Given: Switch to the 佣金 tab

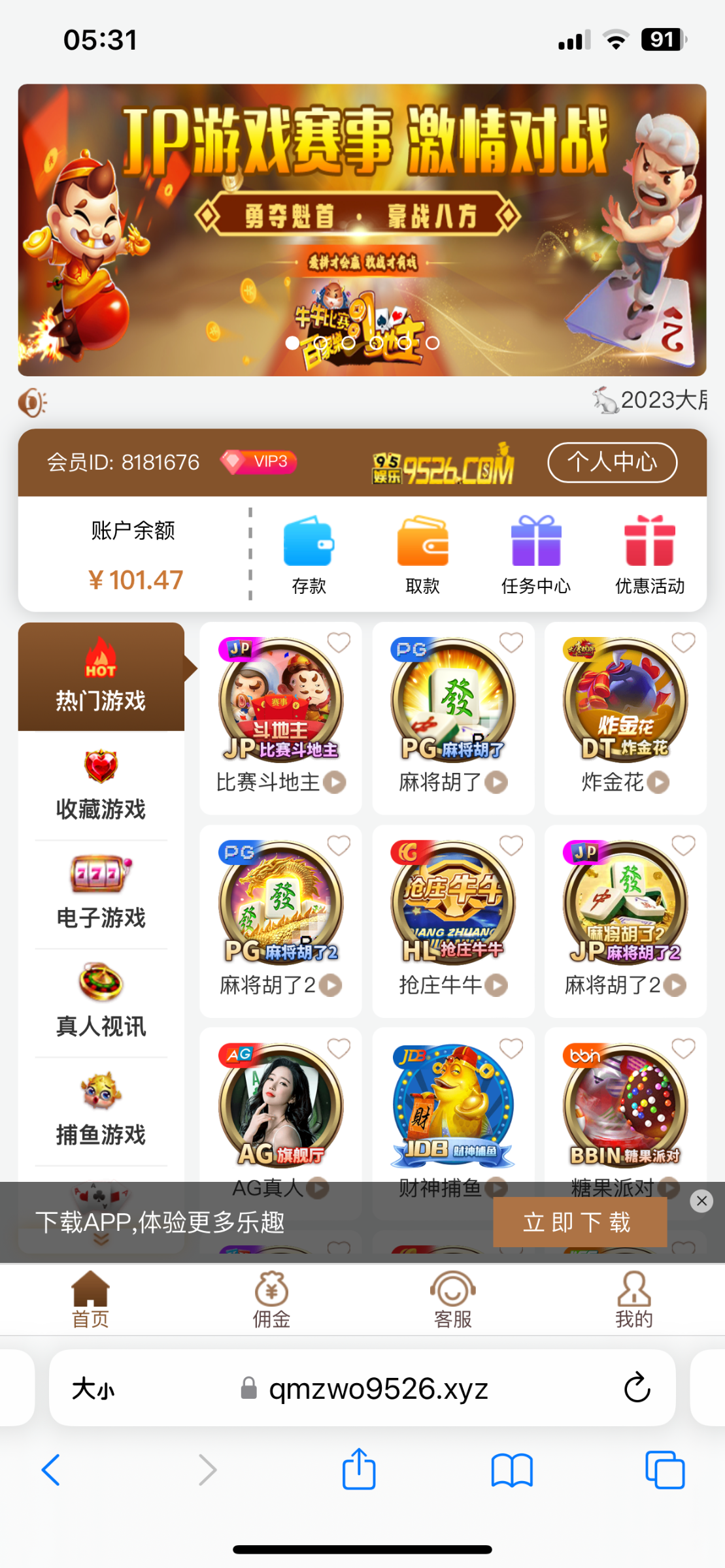Looking at the screenshot, I should click(271, 1300).
